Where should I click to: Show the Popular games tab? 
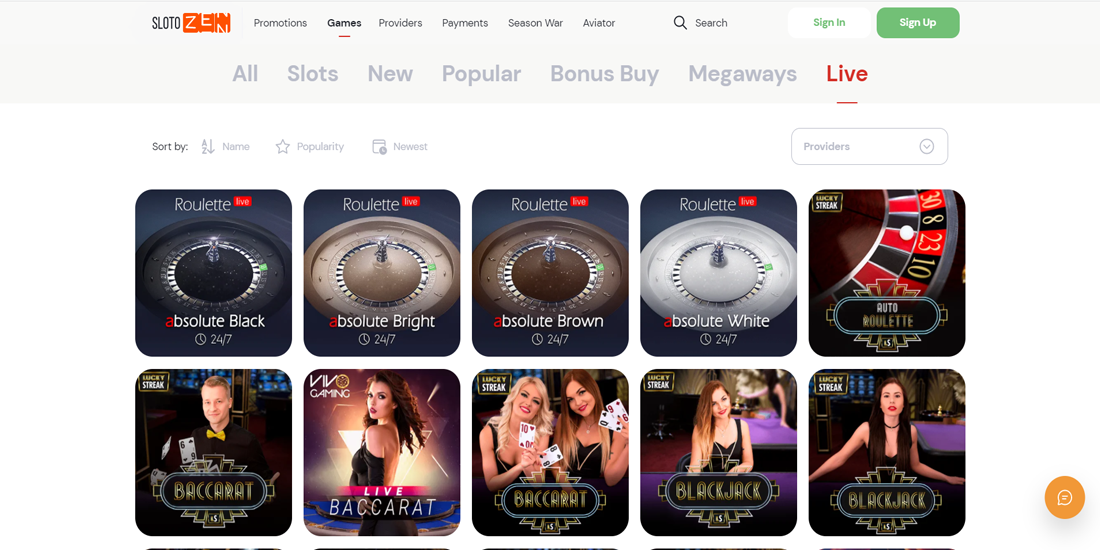tap(481, 74)
